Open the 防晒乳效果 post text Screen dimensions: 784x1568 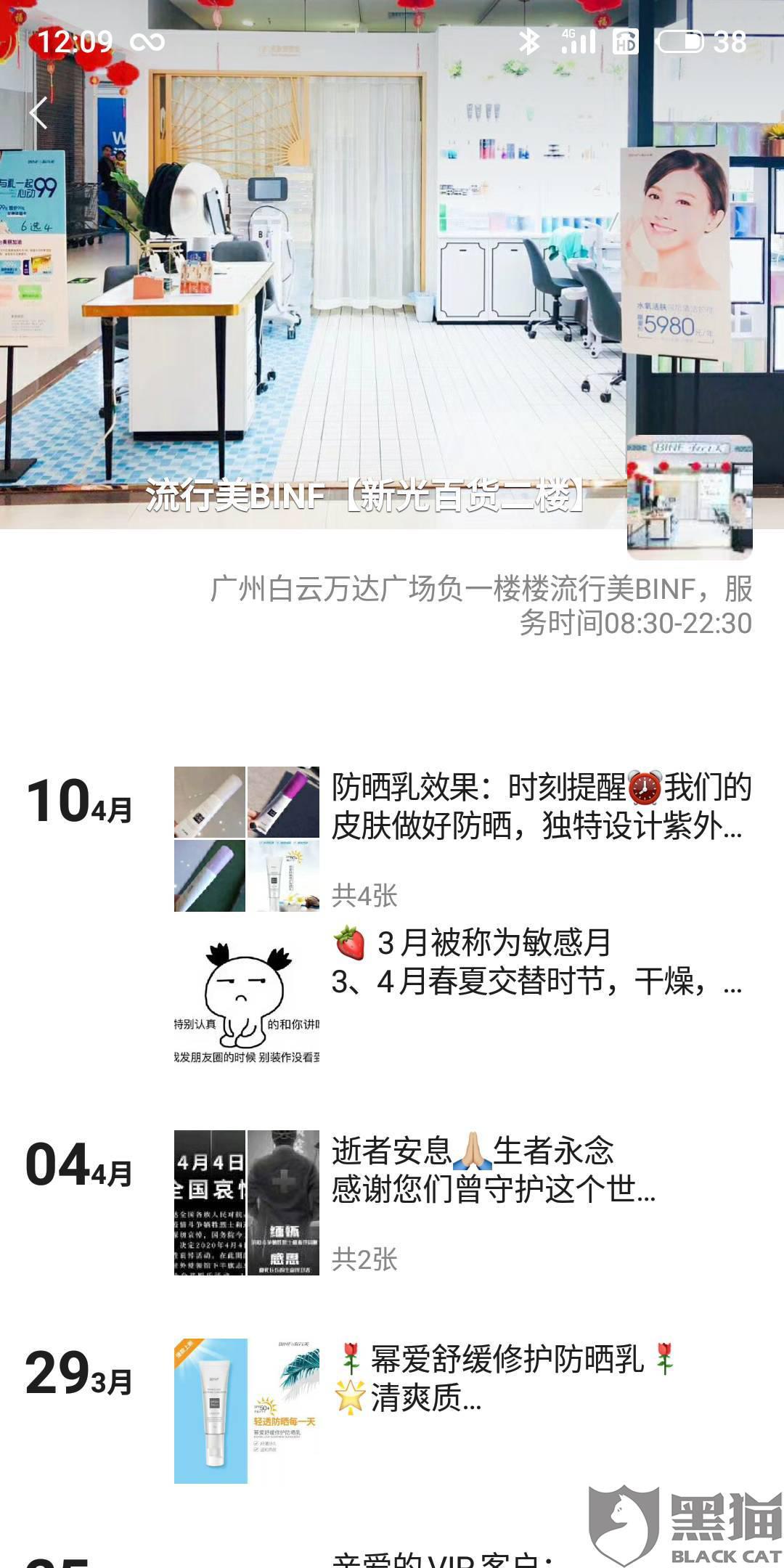541,807
